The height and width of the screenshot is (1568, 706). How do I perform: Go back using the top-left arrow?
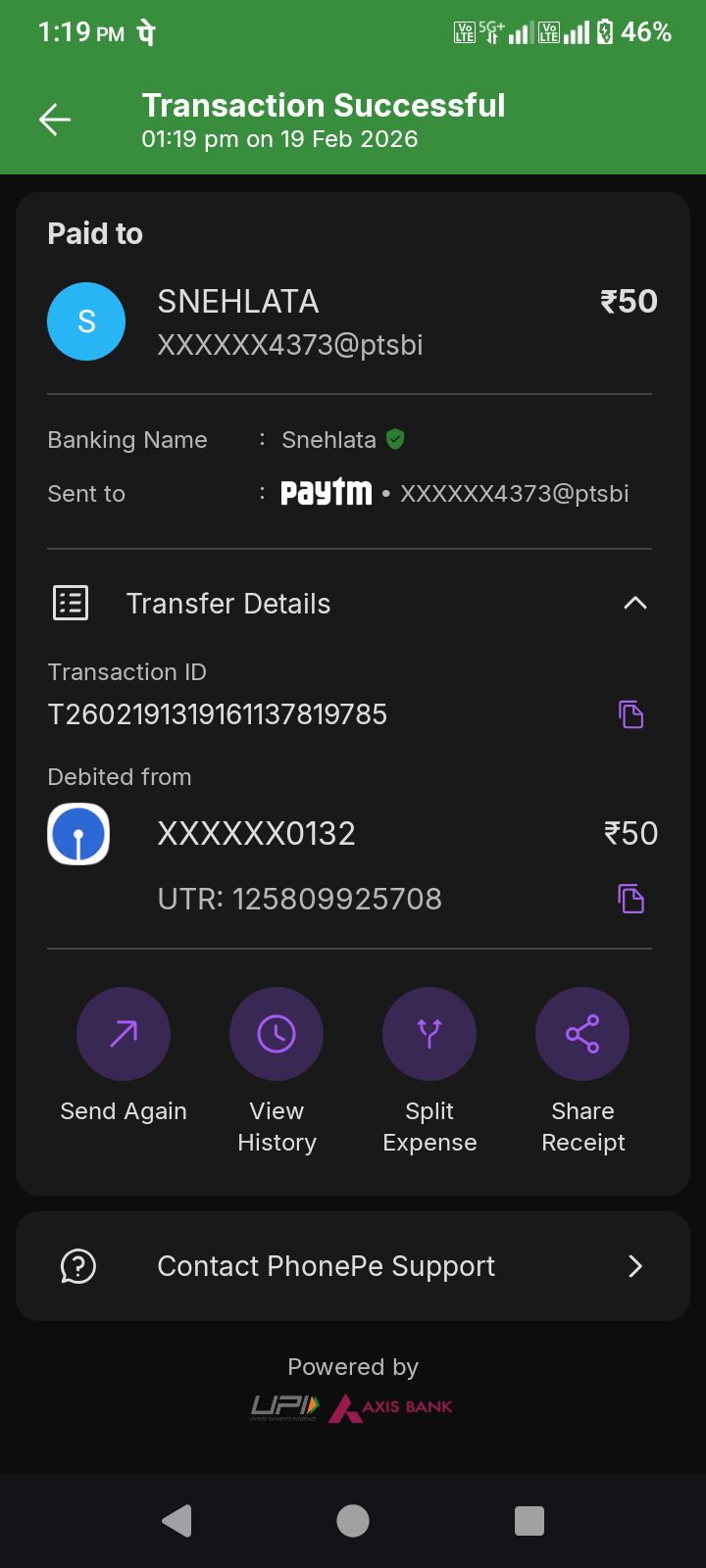[x=55, y=120]
